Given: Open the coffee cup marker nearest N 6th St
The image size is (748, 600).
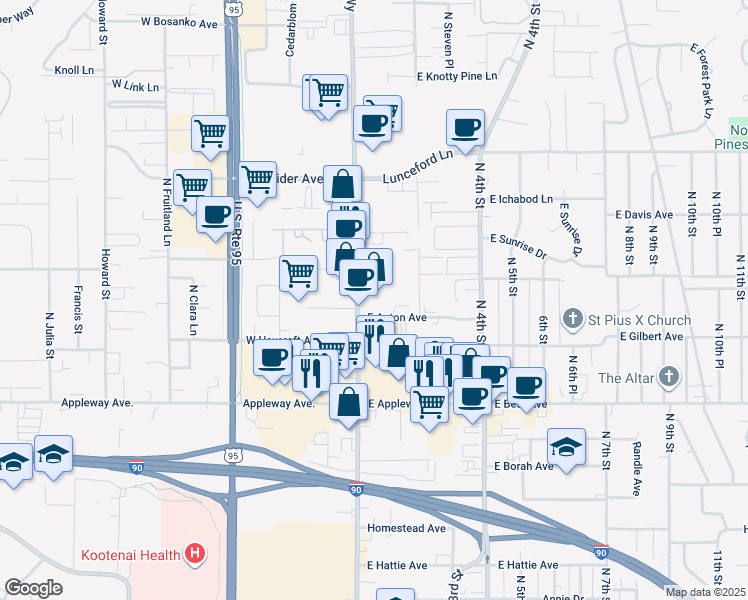Looking at the screenshot, I should click(x=526, y=385).
